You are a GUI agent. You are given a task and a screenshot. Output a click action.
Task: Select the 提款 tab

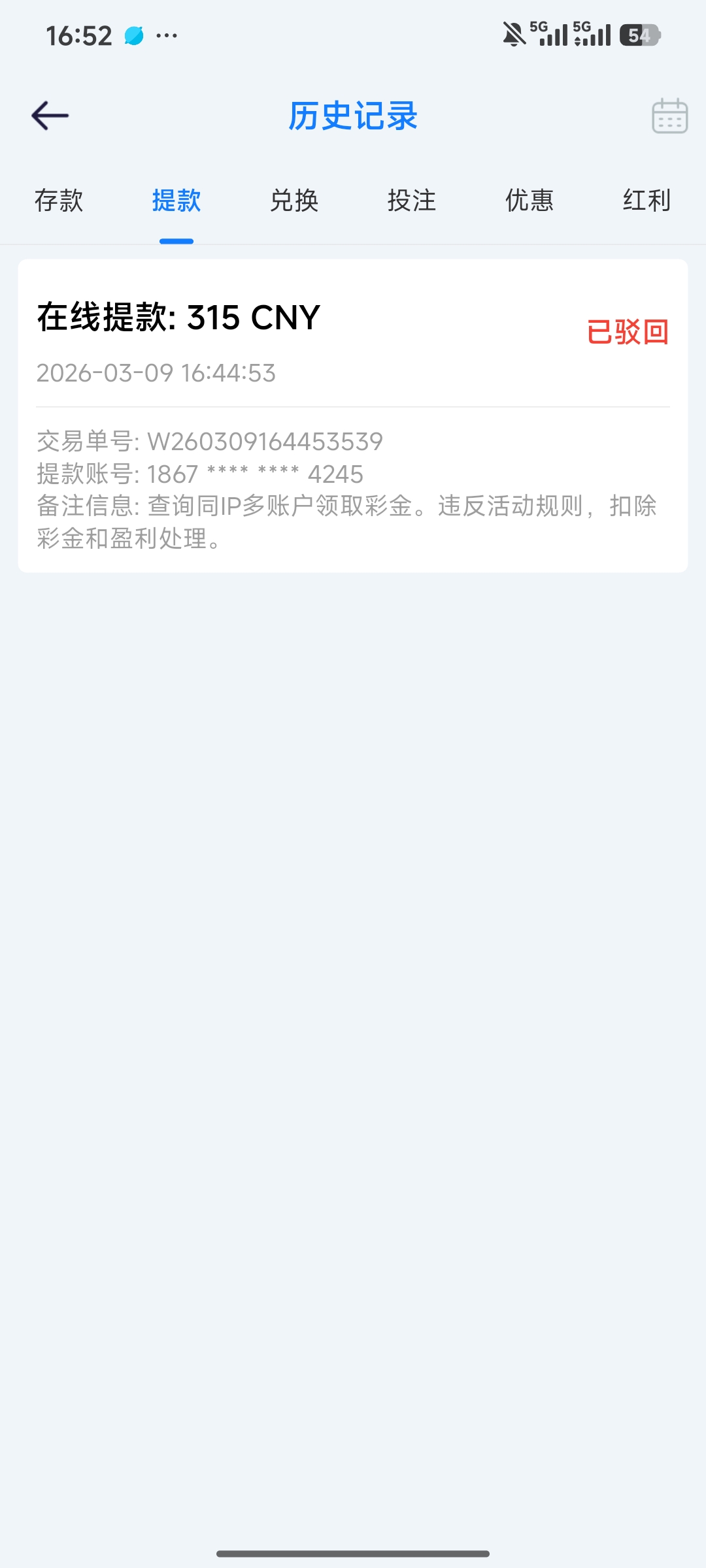[x=176, y=201]
